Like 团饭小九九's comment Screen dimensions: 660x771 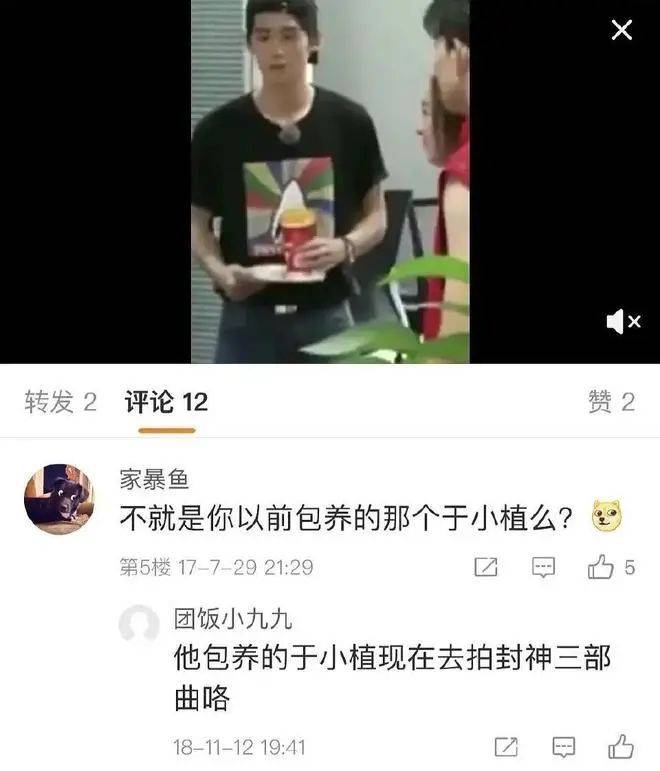pyautogui.click(x=621, y=746)
